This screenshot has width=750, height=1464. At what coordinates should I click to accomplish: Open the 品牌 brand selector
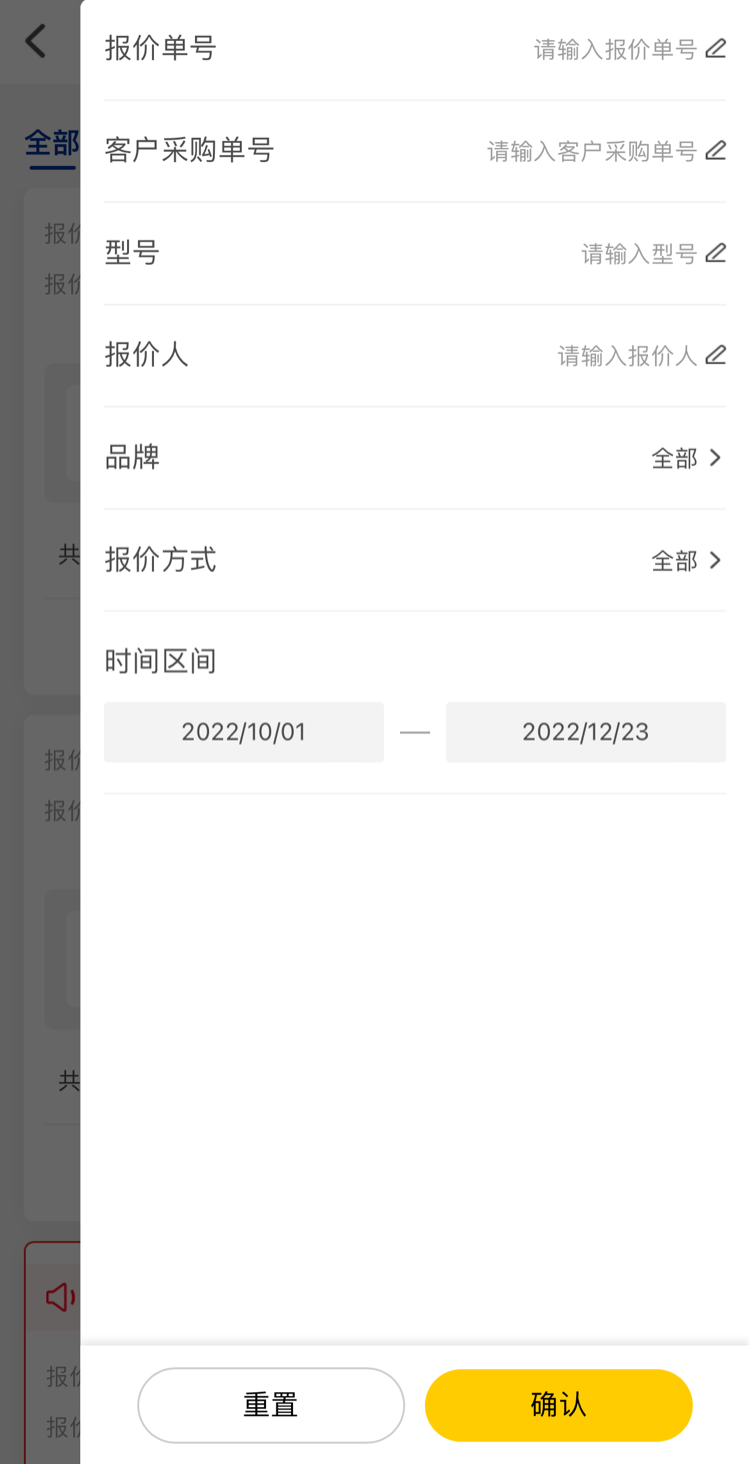686,458
